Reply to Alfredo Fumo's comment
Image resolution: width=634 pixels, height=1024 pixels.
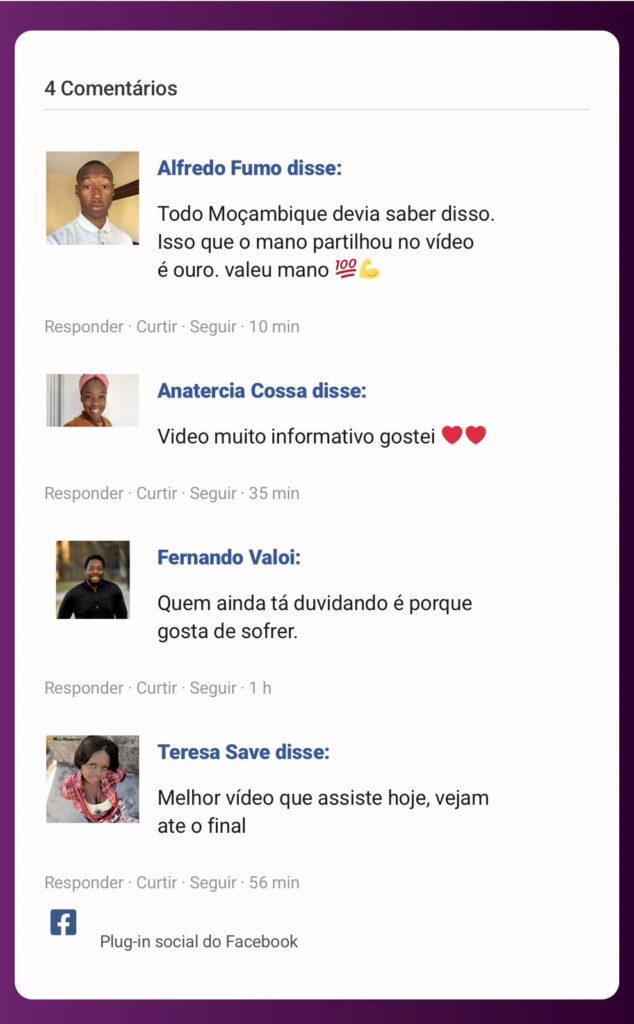[x=84, y=327]
